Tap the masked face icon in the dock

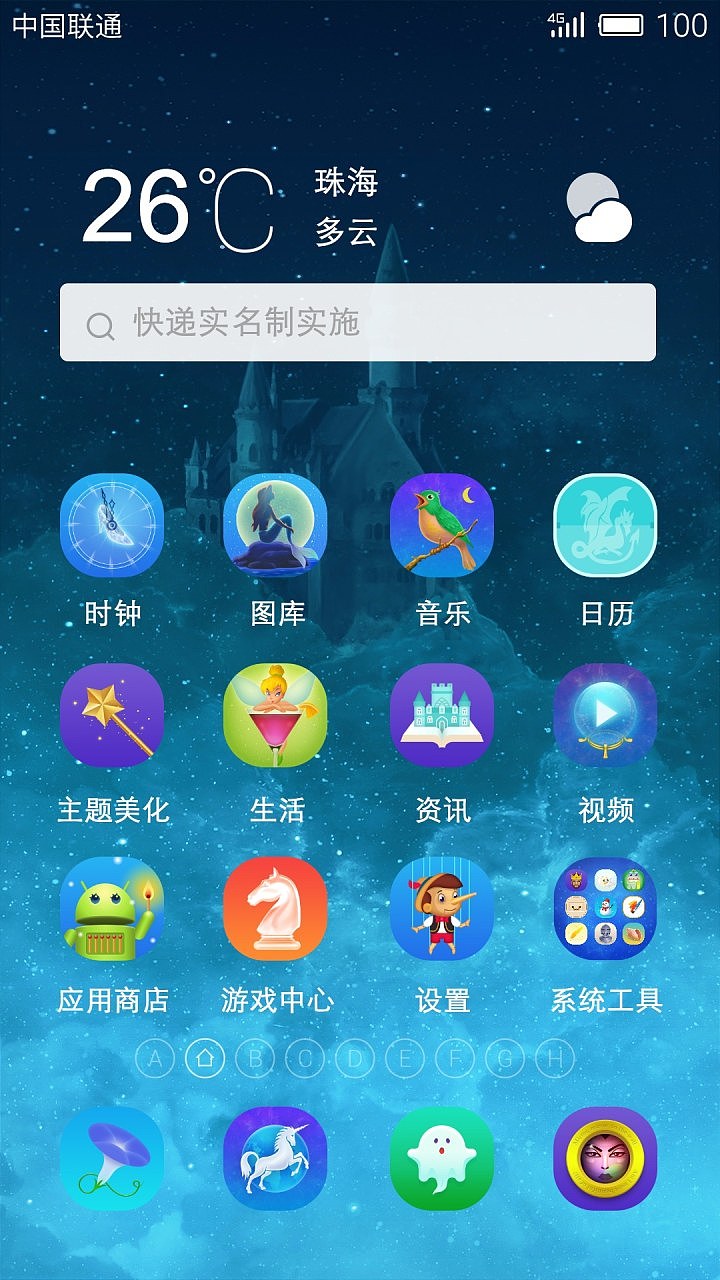point(606,1158)
